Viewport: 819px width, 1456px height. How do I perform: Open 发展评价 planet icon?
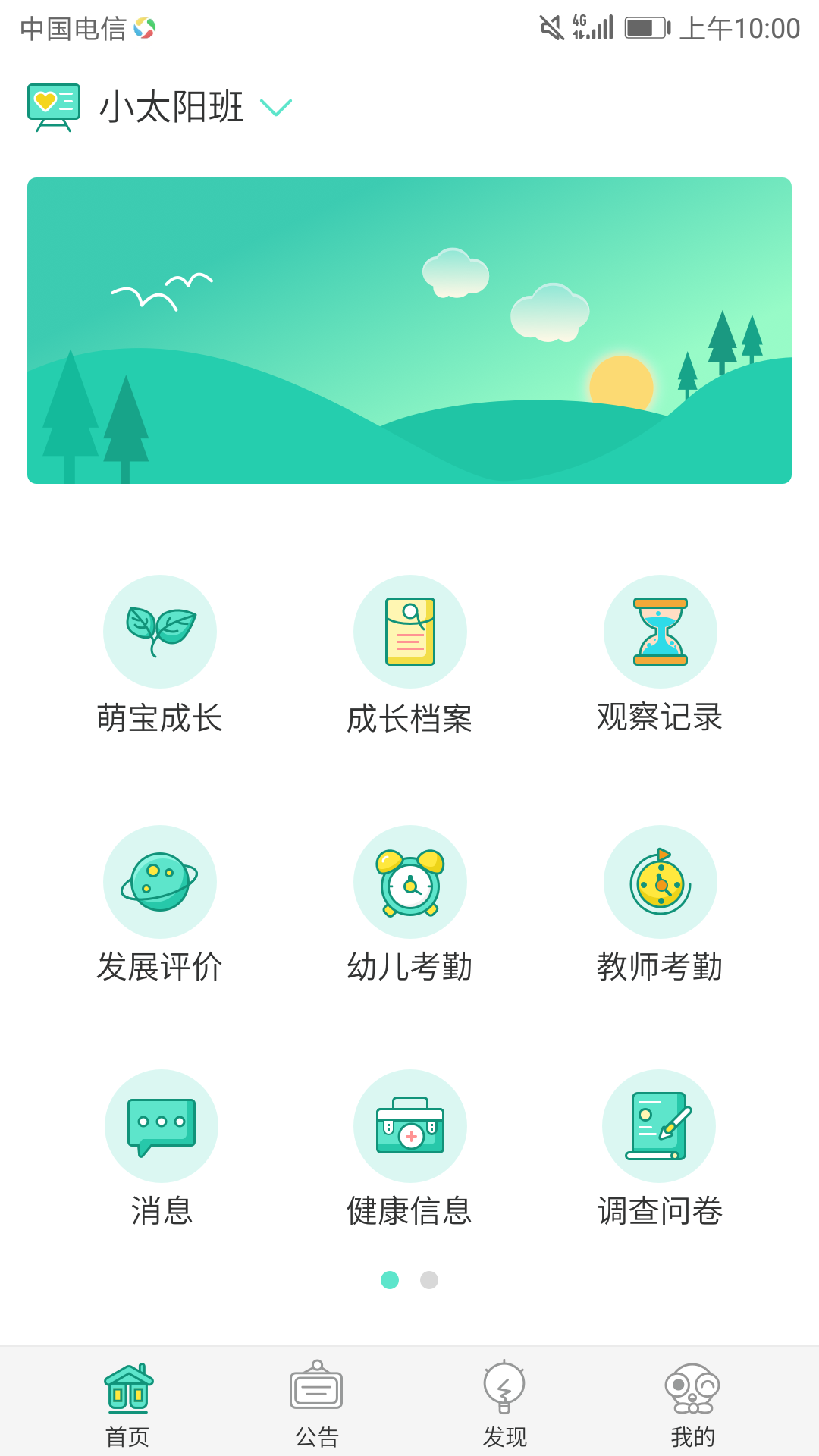click(160, 881)
